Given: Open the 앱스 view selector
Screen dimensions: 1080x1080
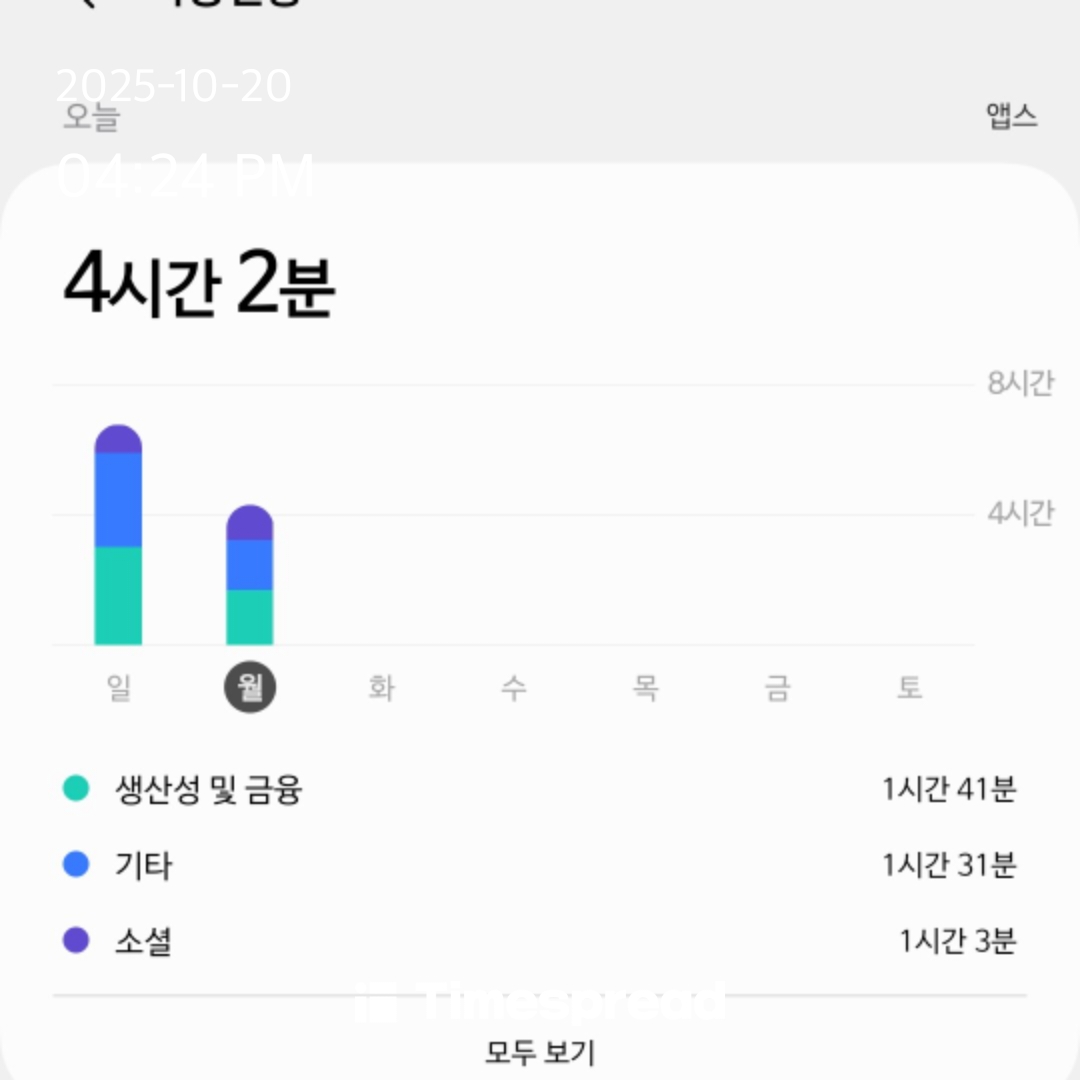Looking at the screenshot, I should coord(1011,117).
